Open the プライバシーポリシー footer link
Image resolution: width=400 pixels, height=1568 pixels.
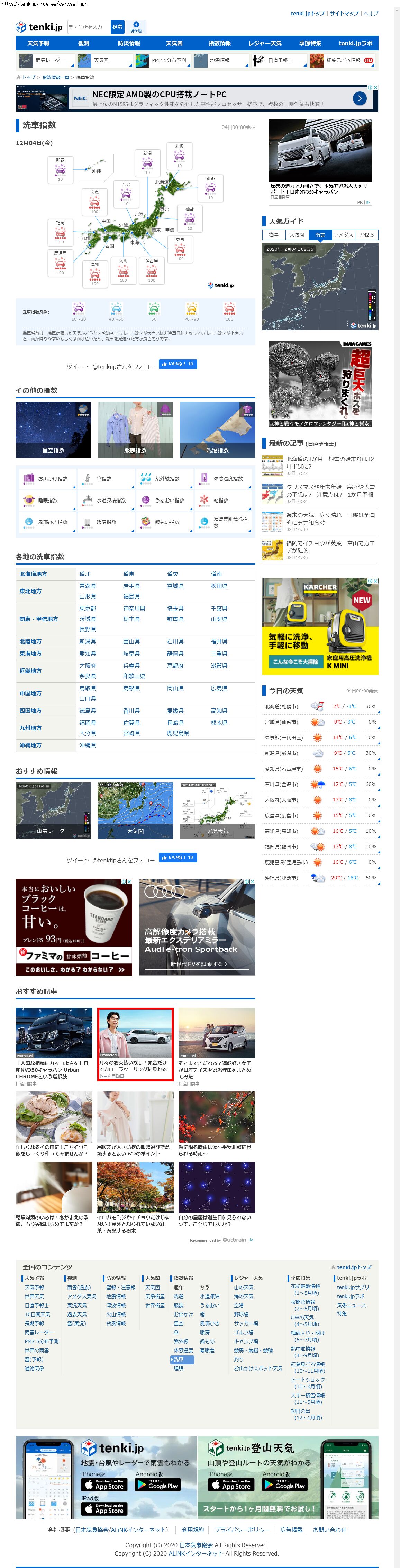coord(241,1530)
